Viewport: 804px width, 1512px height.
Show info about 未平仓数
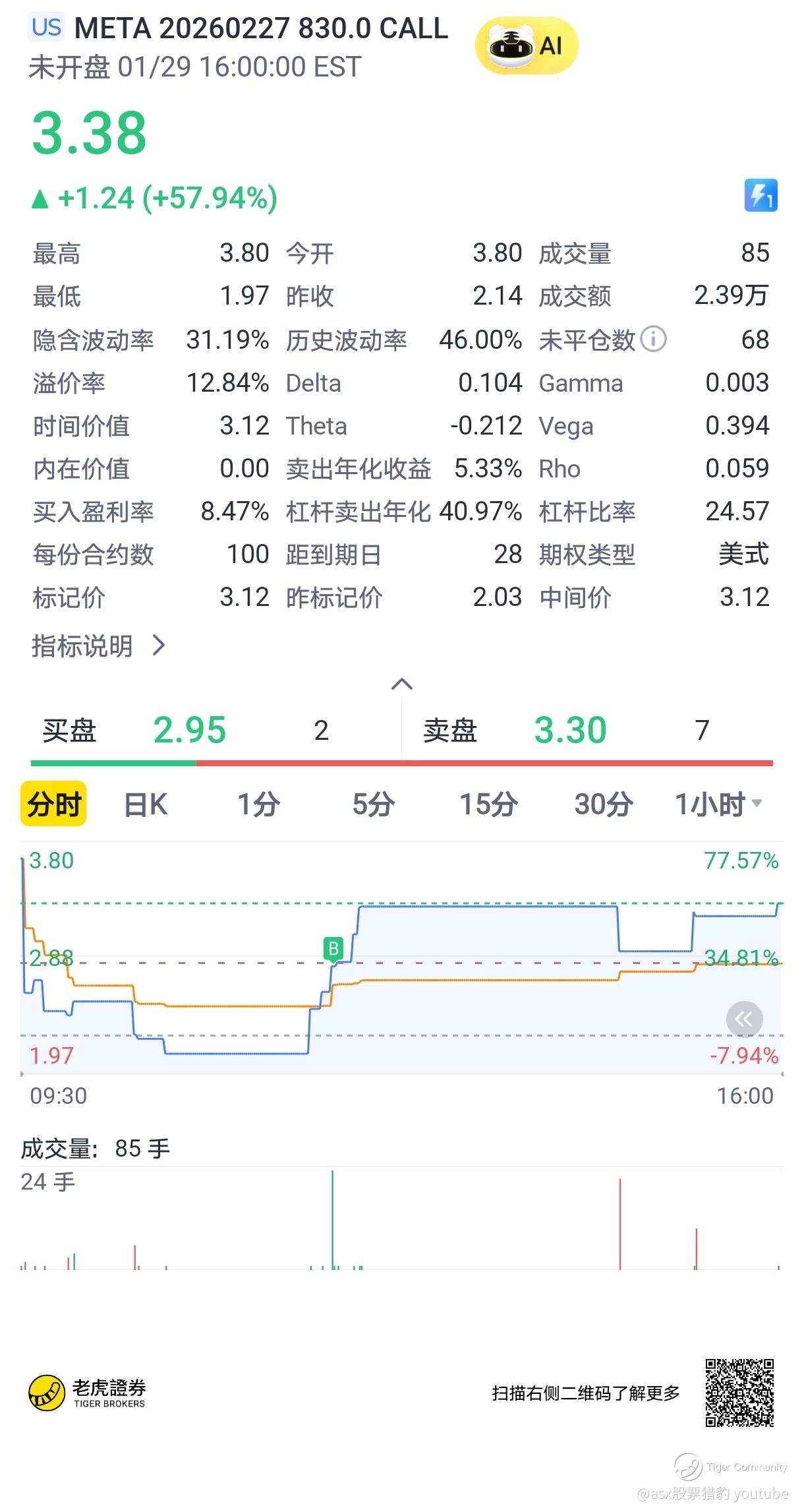pos(653,340)
